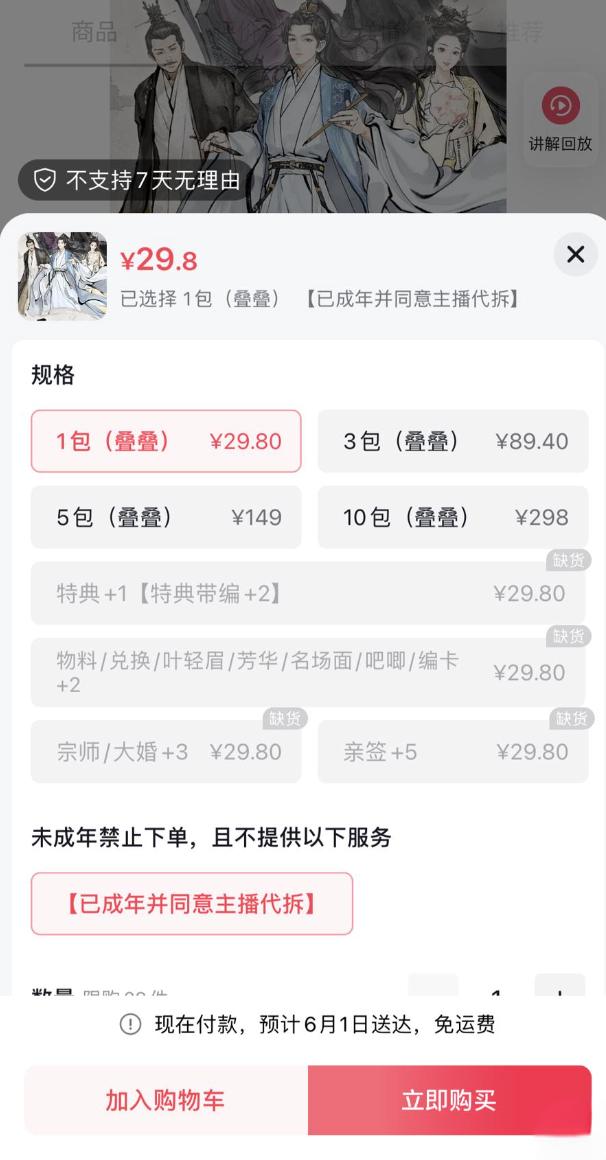Close the specification selection sheet
Viewport: 606px width, 1160px height.
(x=575, y=254)
